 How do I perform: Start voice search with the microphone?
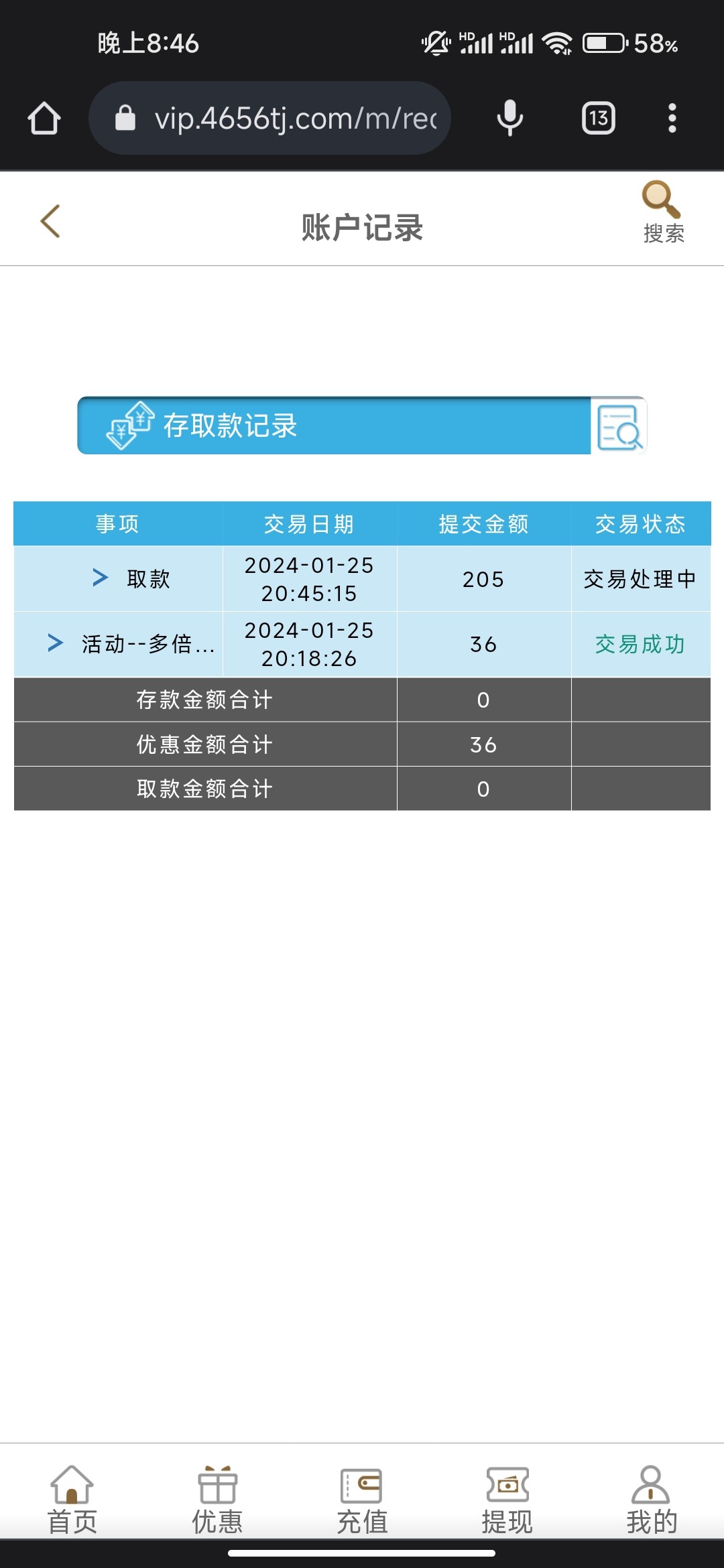coord(509,119)
